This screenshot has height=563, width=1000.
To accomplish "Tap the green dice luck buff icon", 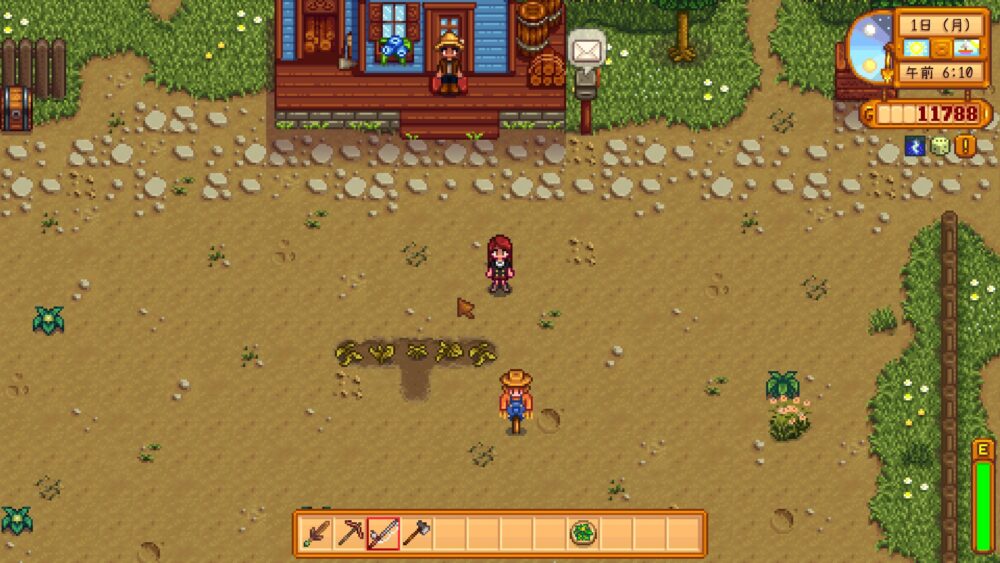I will click(x=940, y=146).
